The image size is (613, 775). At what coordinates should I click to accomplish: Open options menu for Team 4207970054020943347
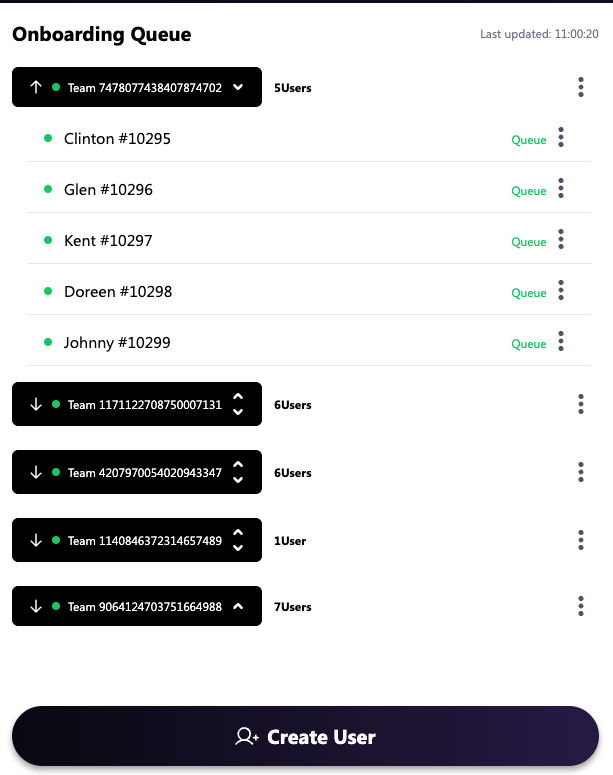click(x=581, y=472)
